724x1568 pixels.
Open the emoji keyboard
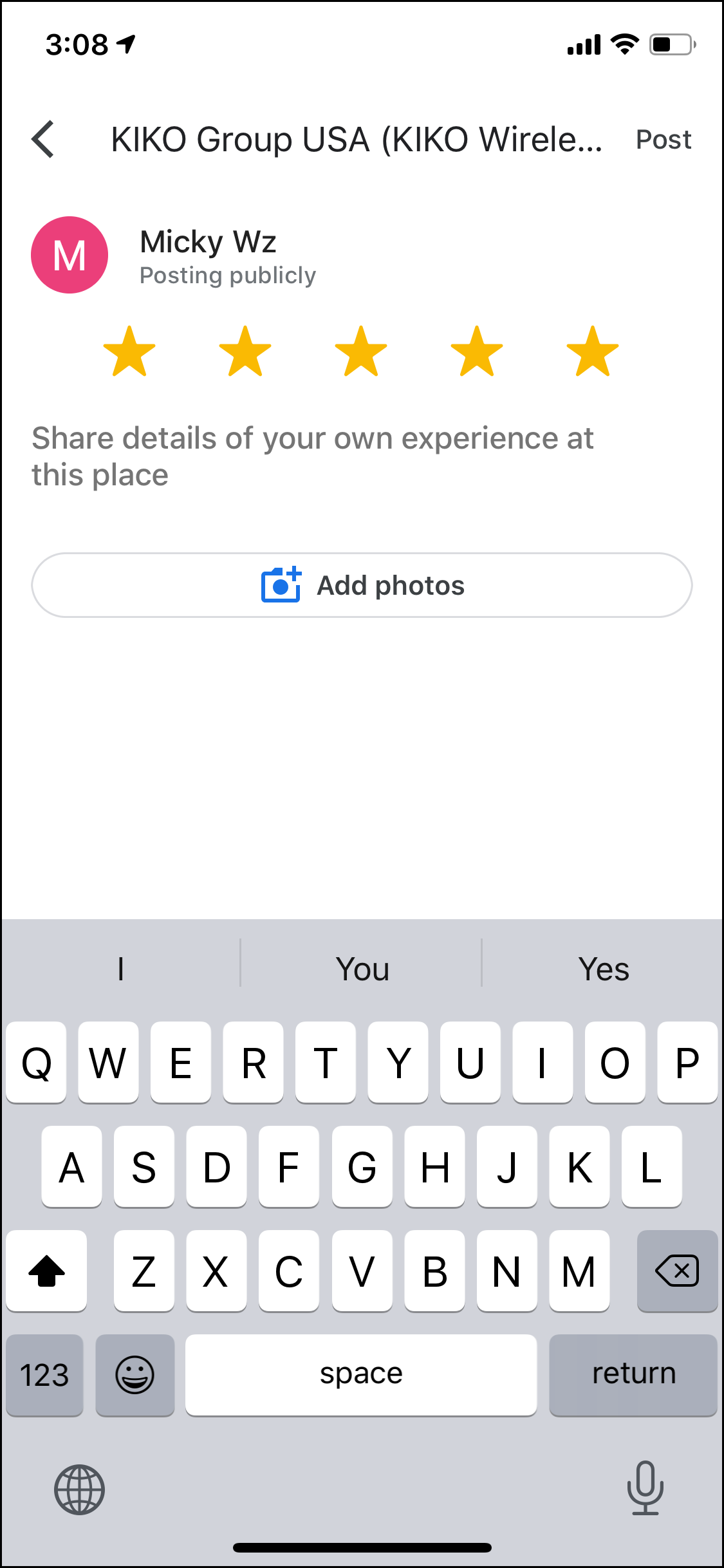pyautogui.click(x=135, y=1375)
